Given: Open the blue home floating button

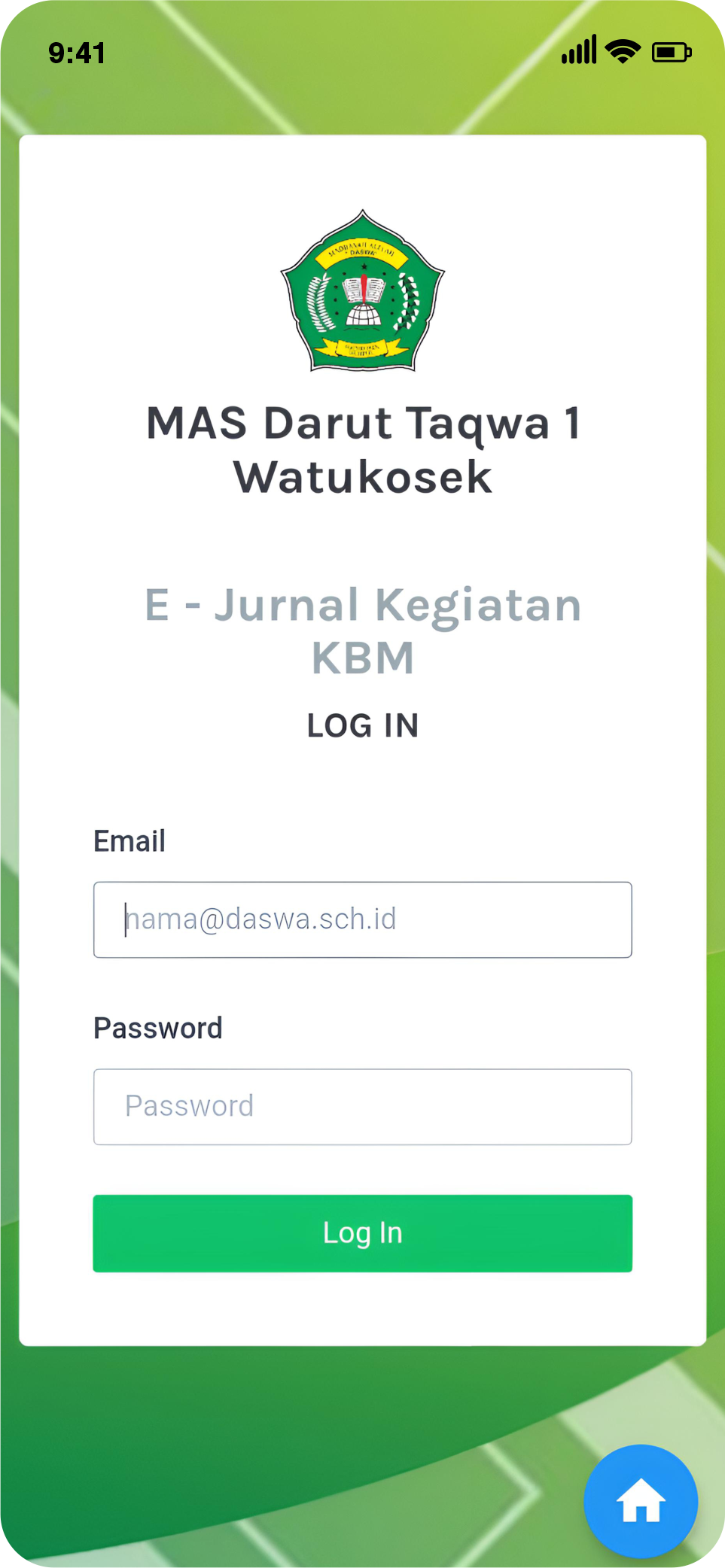Looking at the screenshot, I should [x=641, y=1501].
